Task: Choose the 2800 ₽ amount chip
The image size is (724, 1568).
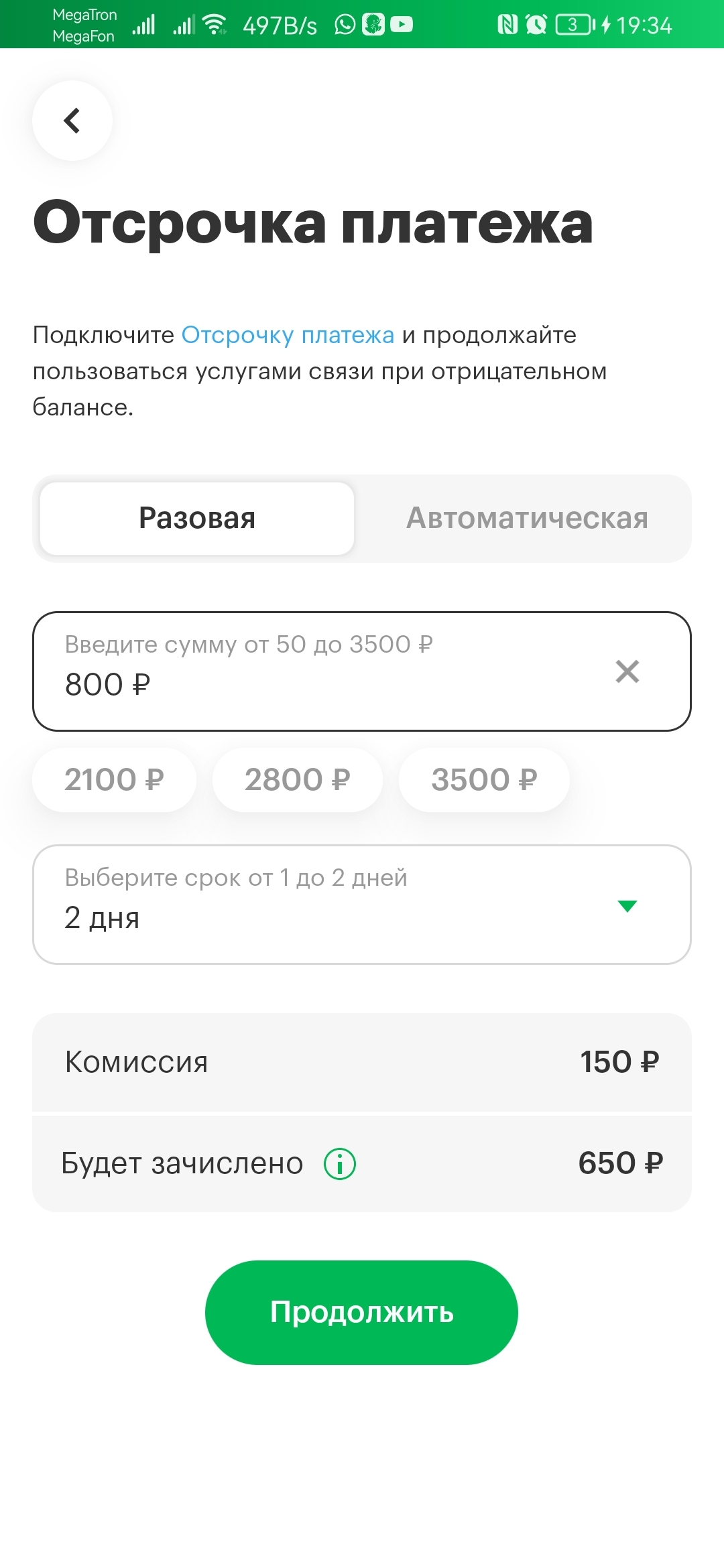Action: (297, 780)
